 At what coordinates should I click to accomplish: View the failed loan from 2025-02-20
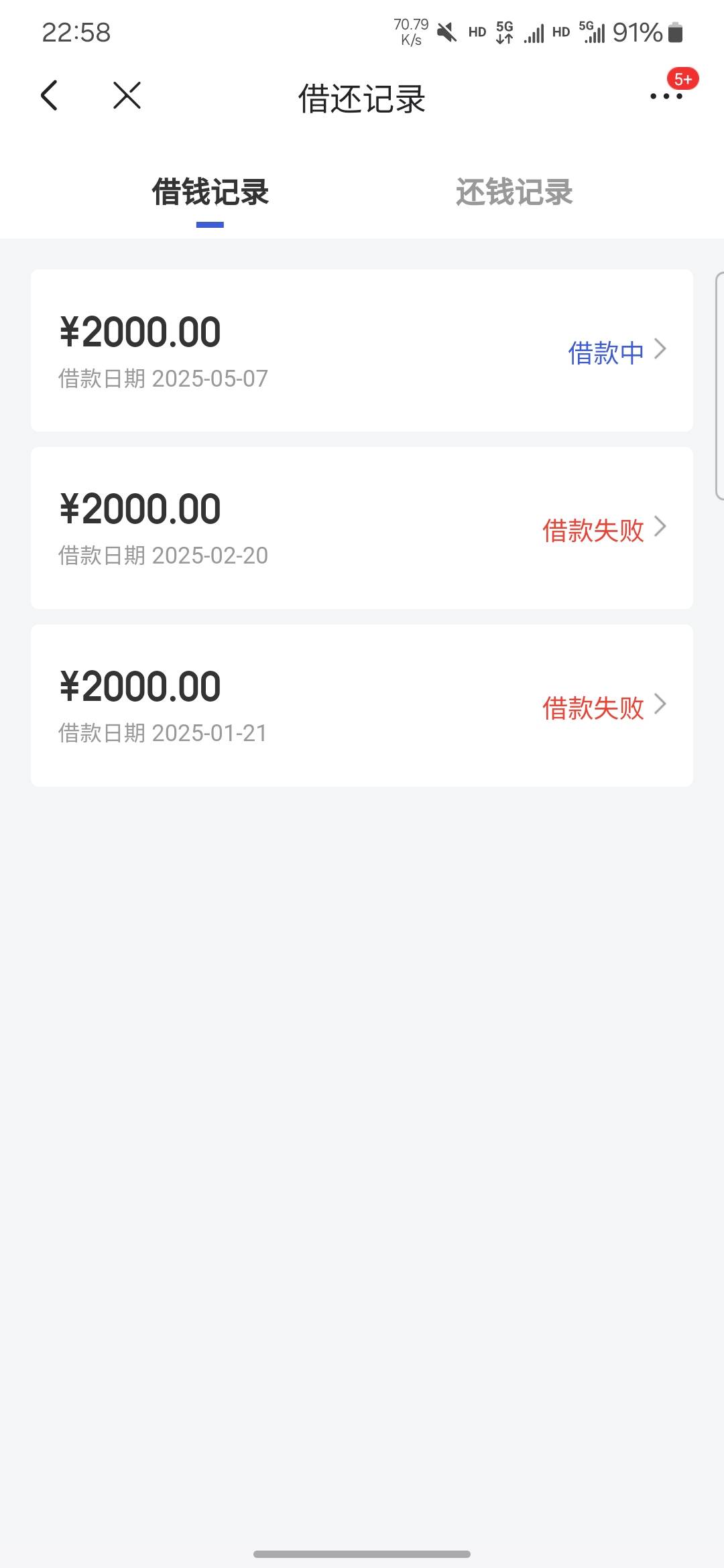[x=362, y=528]
